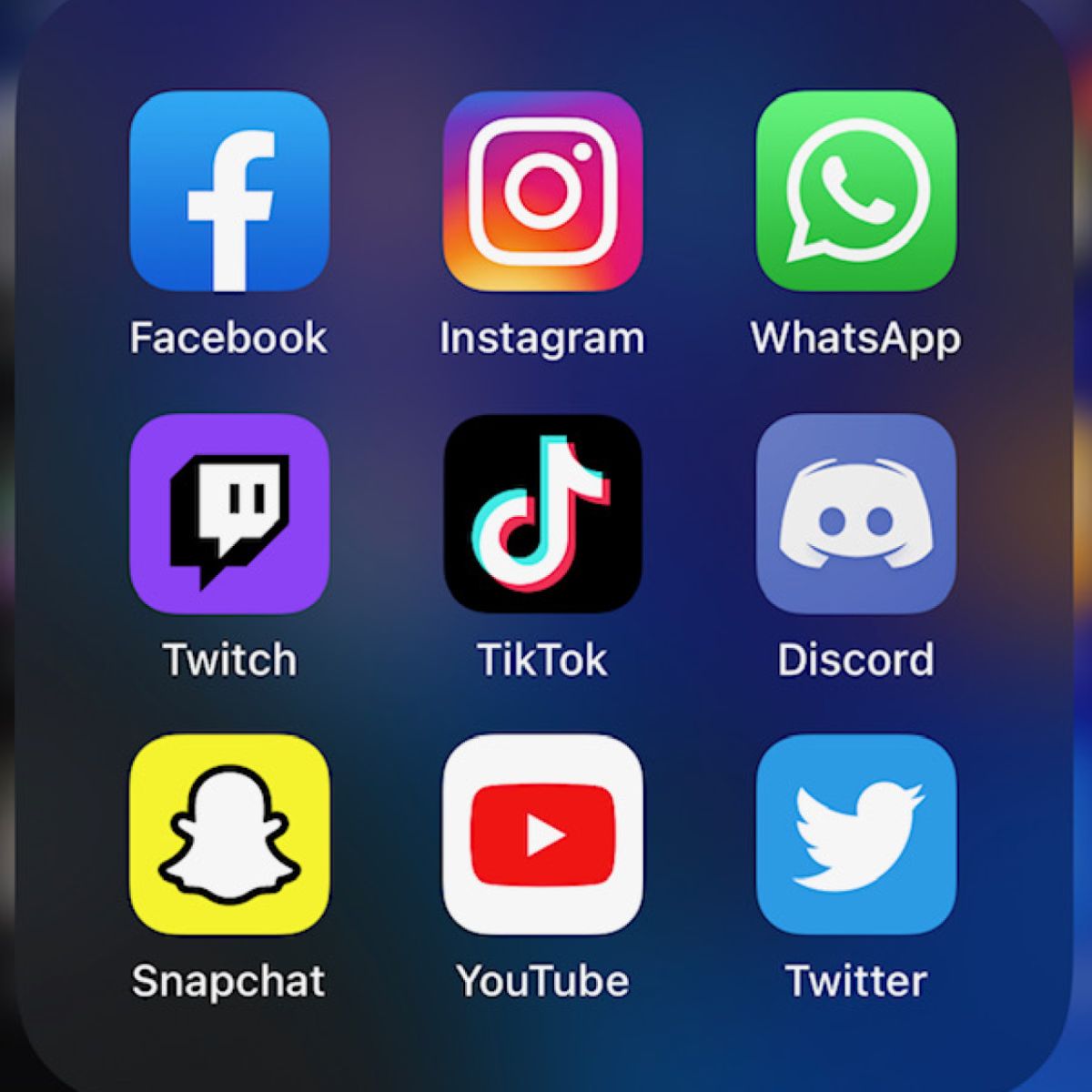Launch the Twitch app
Viewport: 1092px width, 1092px height.
tap(229, 514)
